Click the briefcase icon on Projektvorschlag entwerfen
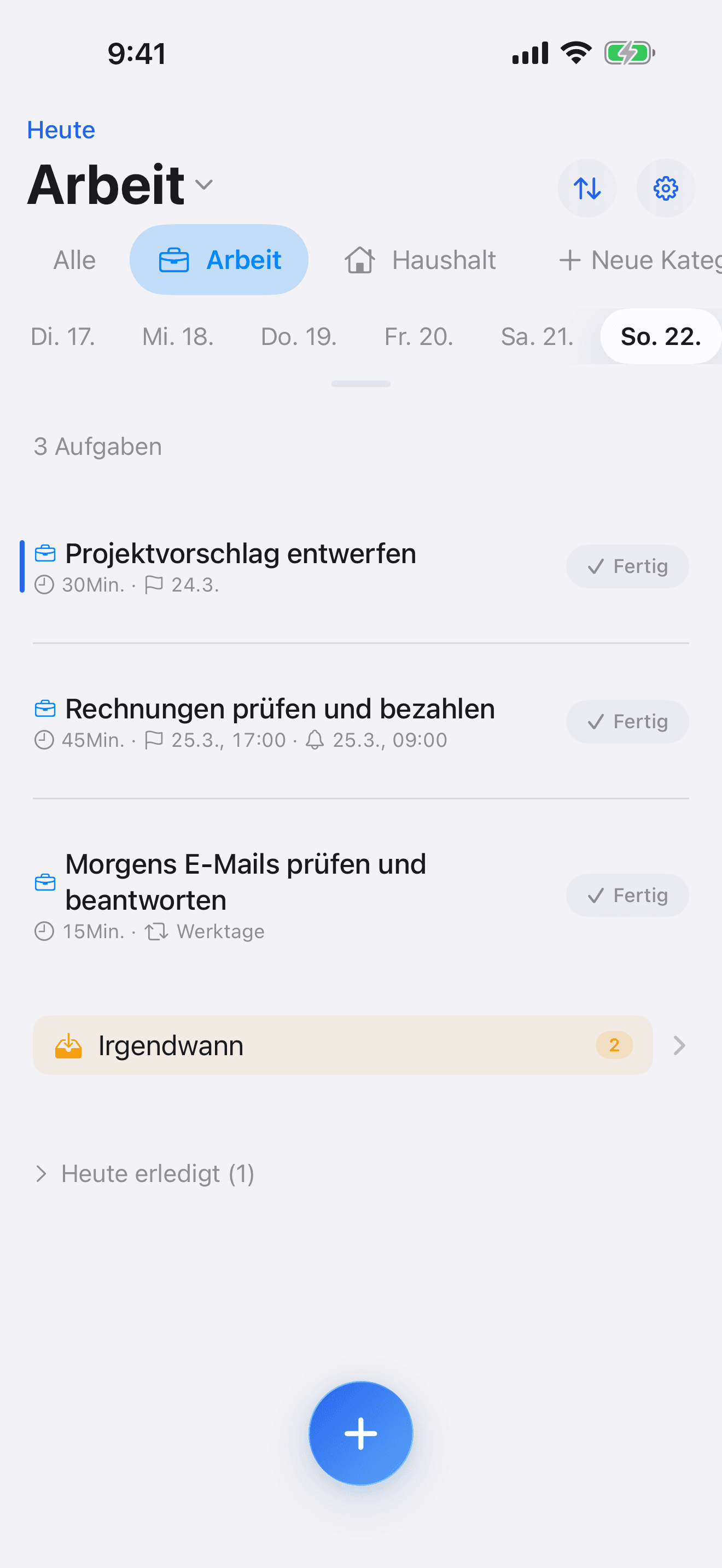The height and width of the screenshot is (1568, 722). [45, 553]
